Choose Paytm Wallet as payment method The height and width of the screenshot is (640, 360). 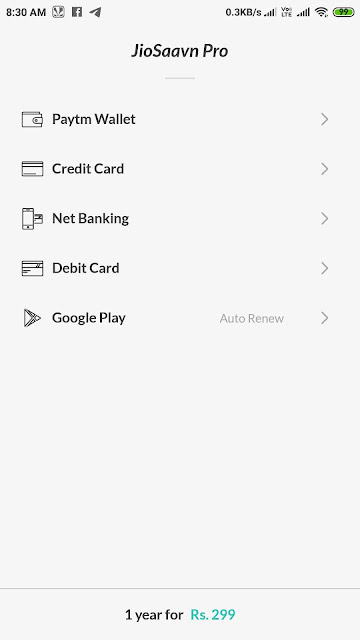(180, 119)
